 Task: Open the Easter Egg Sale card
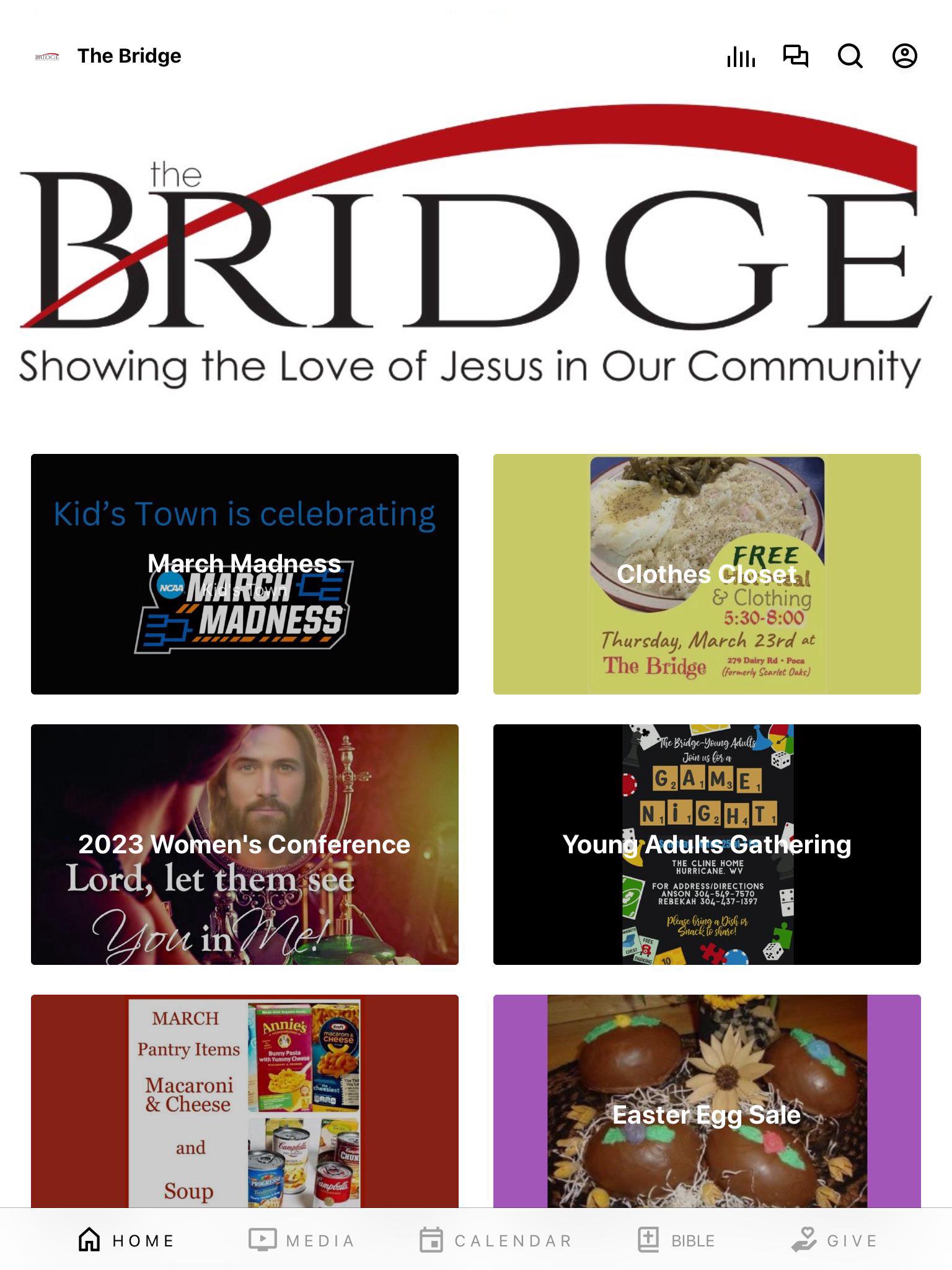(x=707, y=1101)
